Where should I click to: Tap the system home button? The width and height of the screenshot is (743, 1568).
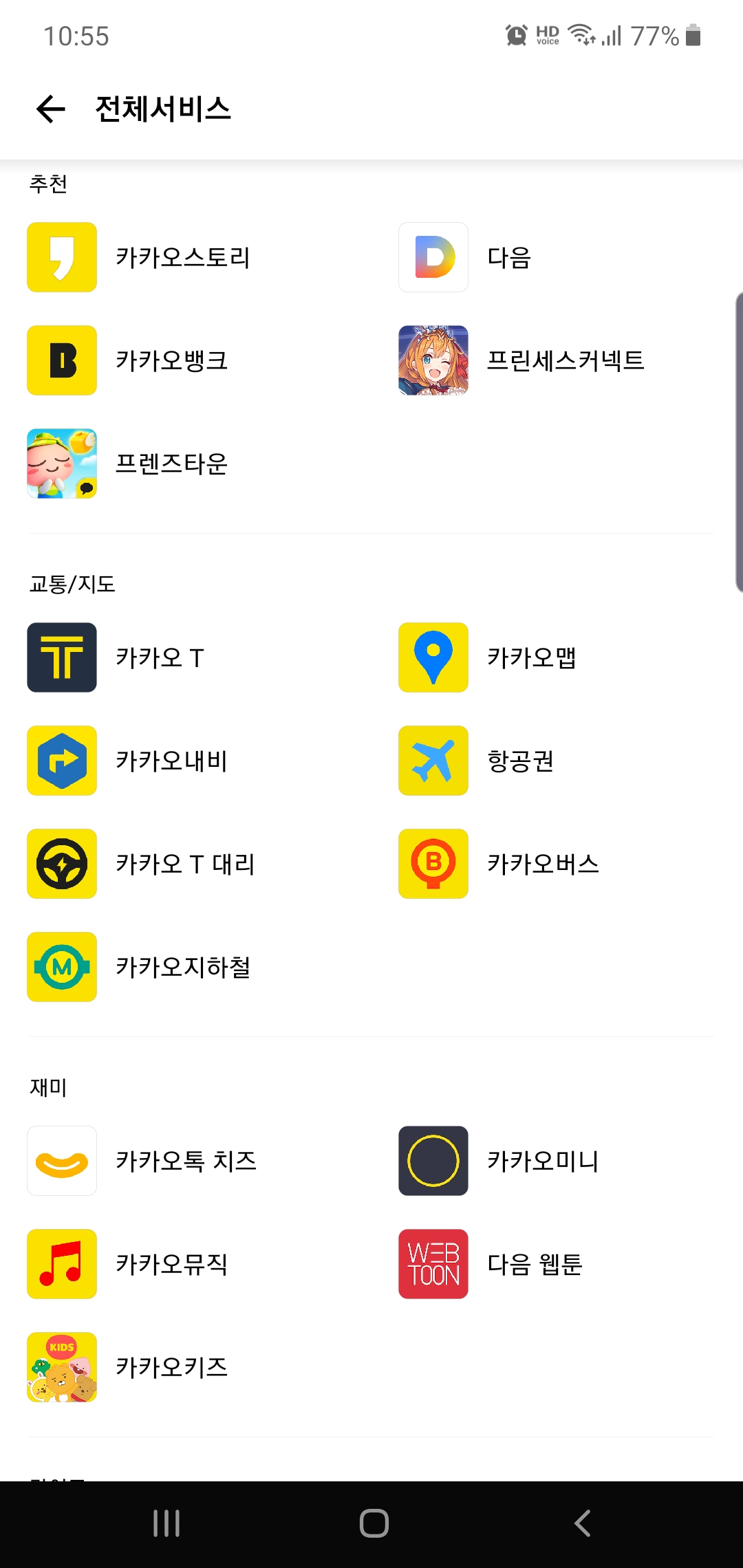point(374,1523)
